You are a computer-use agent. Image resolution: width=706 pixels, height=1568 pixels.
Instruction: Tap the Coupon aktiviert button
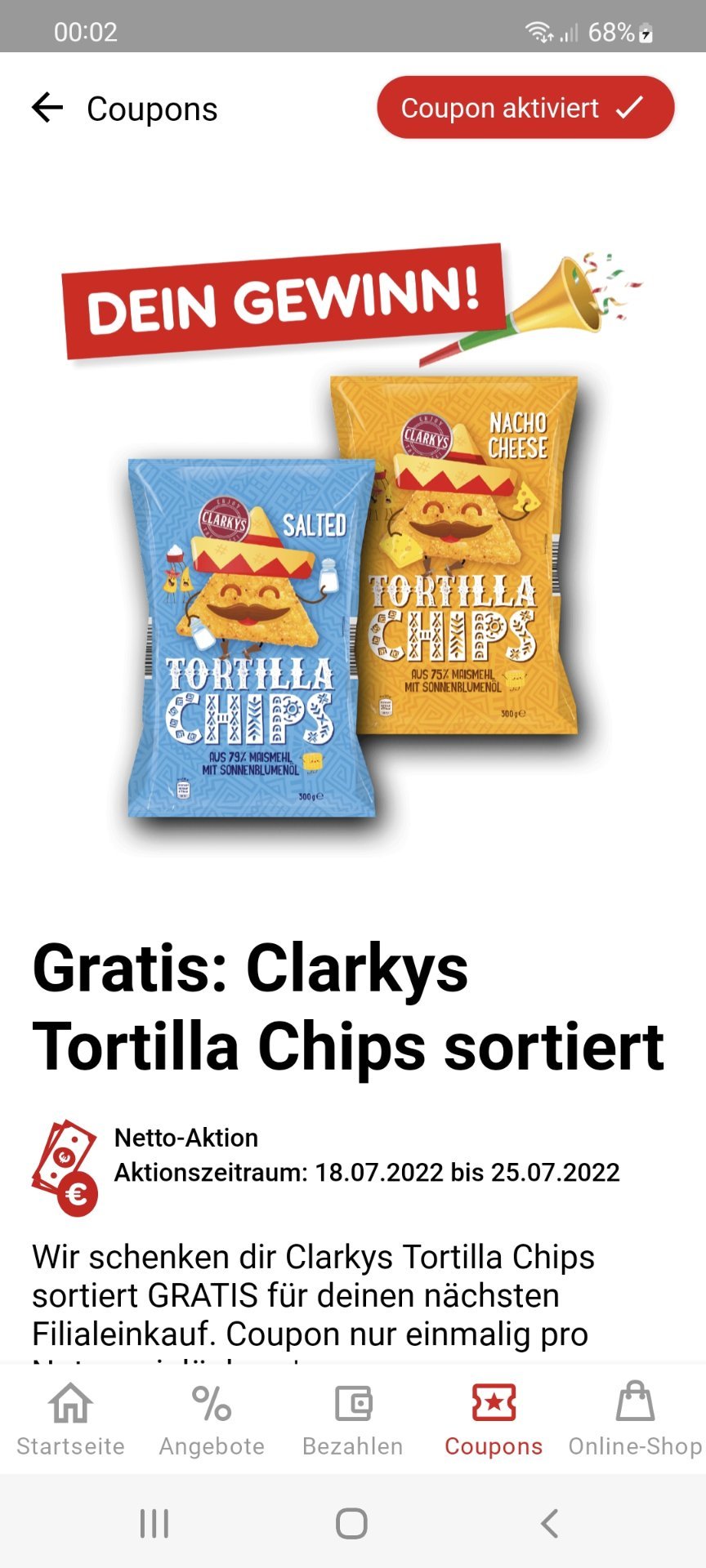[525, 108]
